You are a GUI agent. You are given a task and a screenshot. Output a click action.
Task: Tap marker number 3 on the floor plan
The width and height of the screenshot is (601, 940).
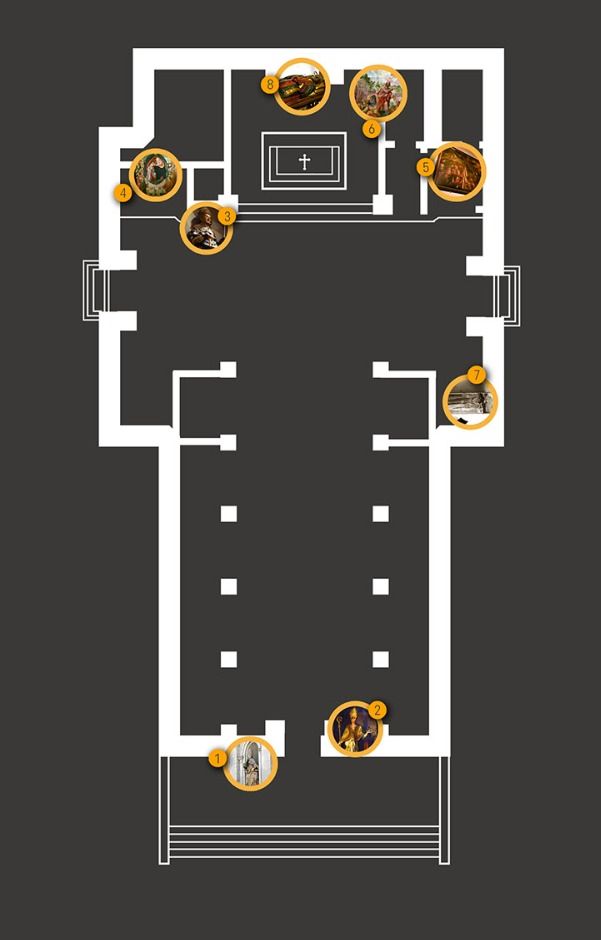point(206,227)
